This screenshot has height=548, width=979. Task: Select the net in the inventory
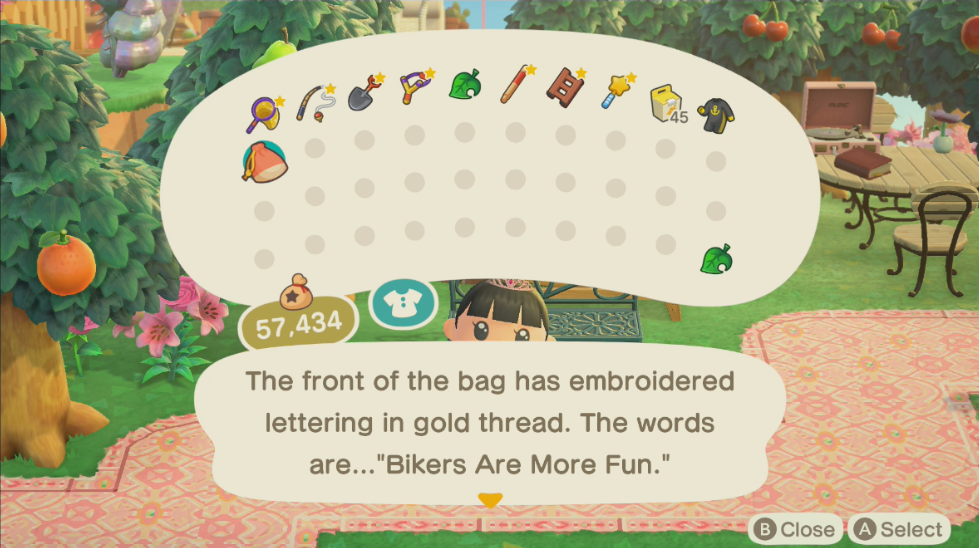click(x=262, y=113)
